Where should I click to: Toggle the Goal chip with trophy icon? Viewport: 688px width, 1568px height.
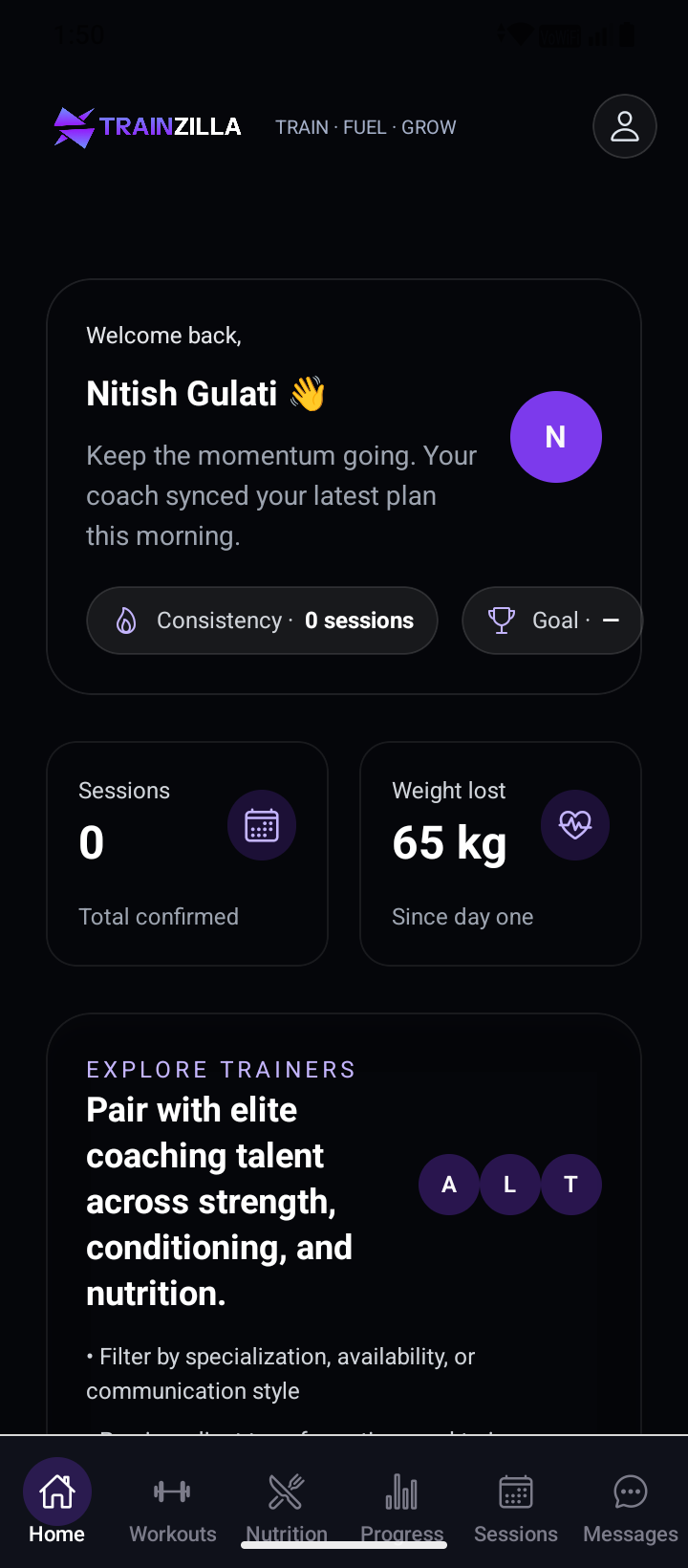point(552,620)
